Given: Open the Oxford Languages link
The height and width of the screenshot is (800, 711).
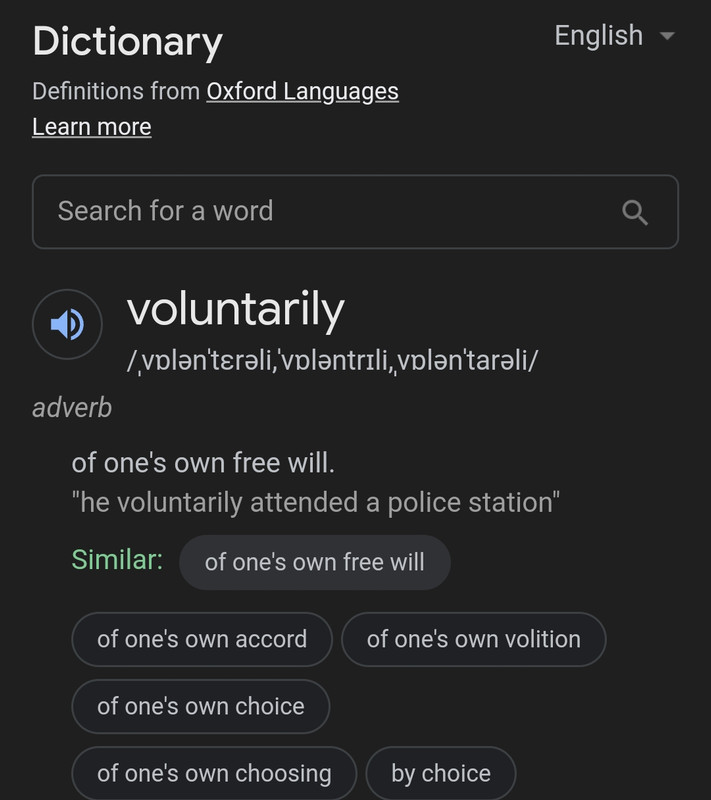Looking at the screenshot, I should [x=302, y=92].
